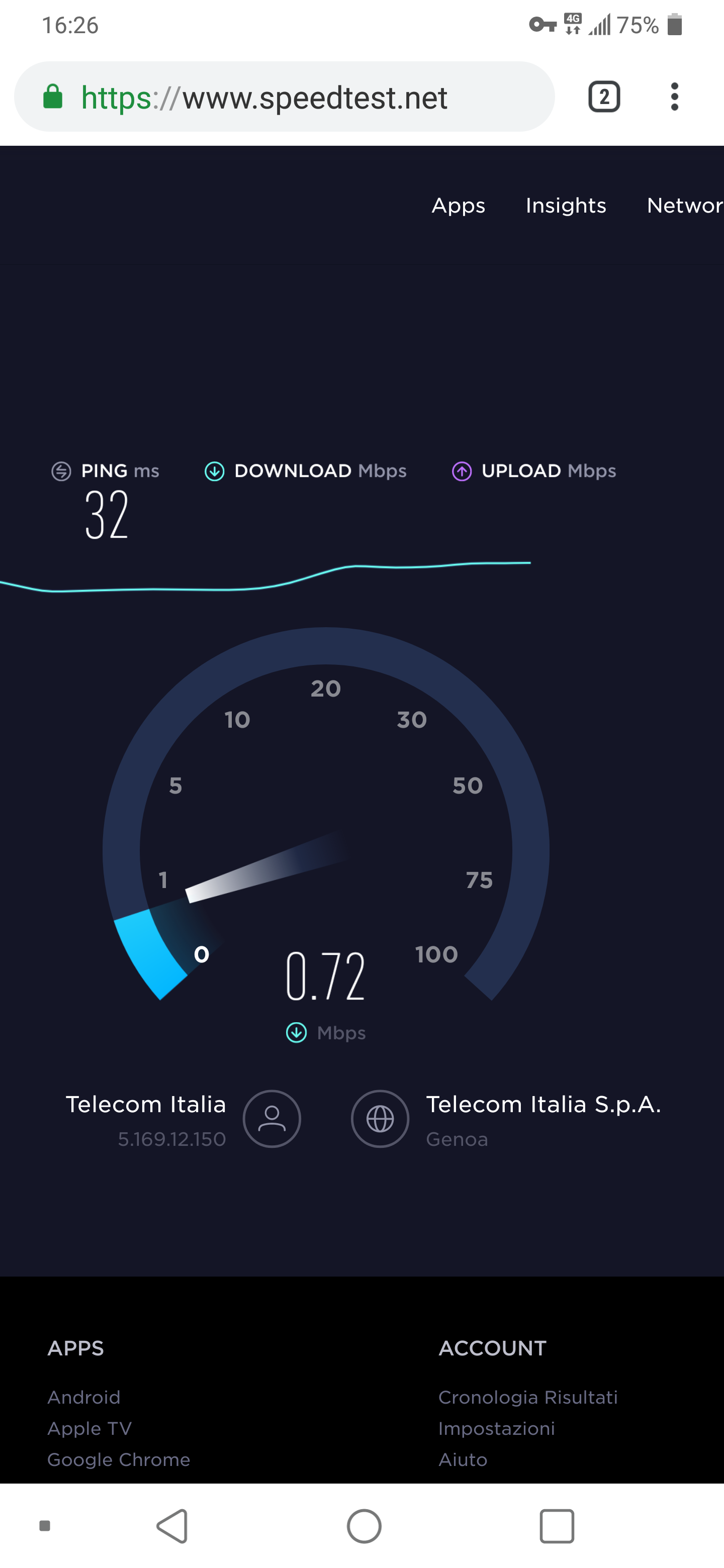Open Chrome's three-dot overflow menu
This screenshot has height=1568, width=724.
pos(674,97)
